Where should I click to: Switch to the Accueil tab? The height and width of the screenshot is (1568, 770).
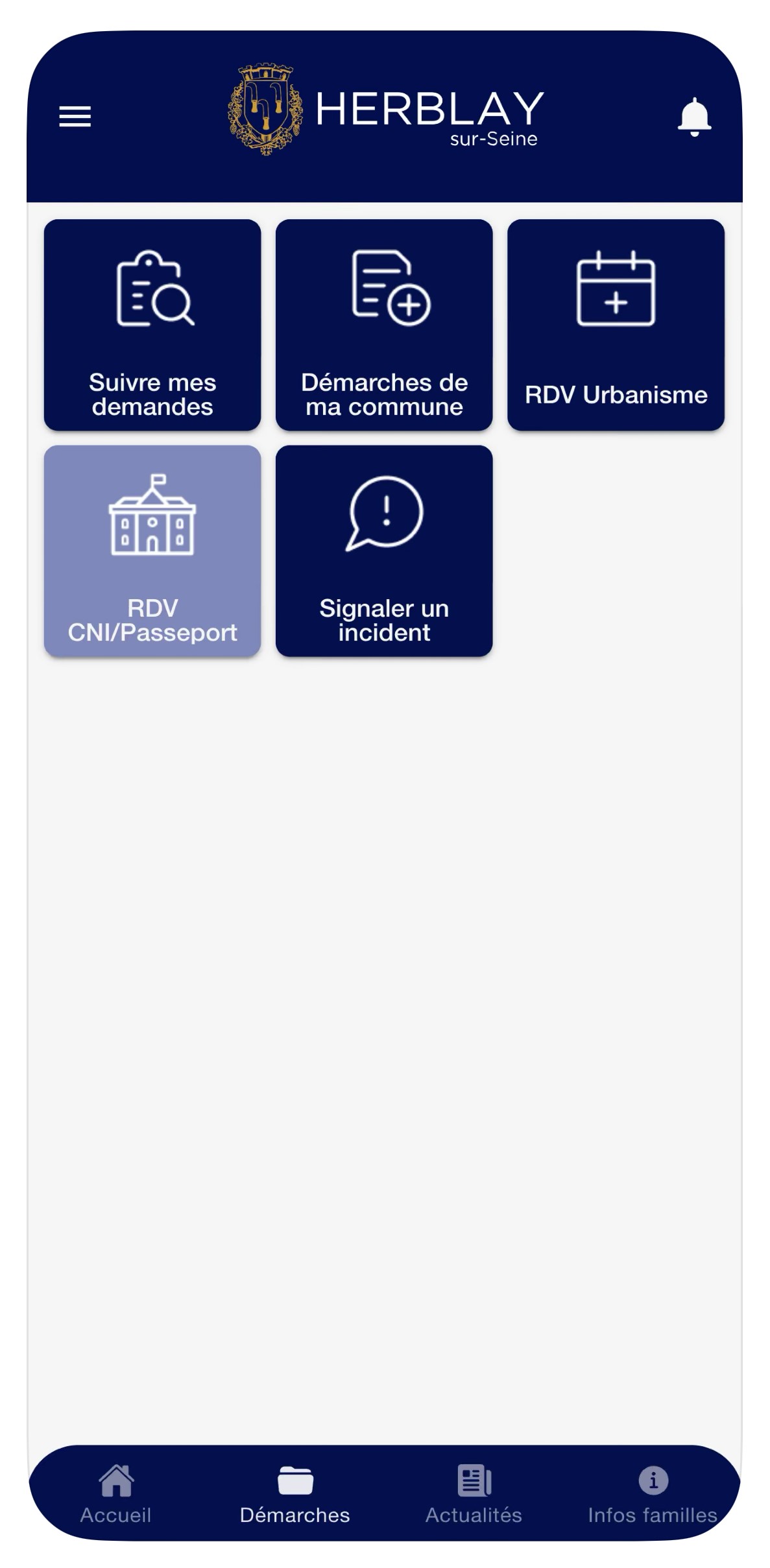tap(116, 1493)
